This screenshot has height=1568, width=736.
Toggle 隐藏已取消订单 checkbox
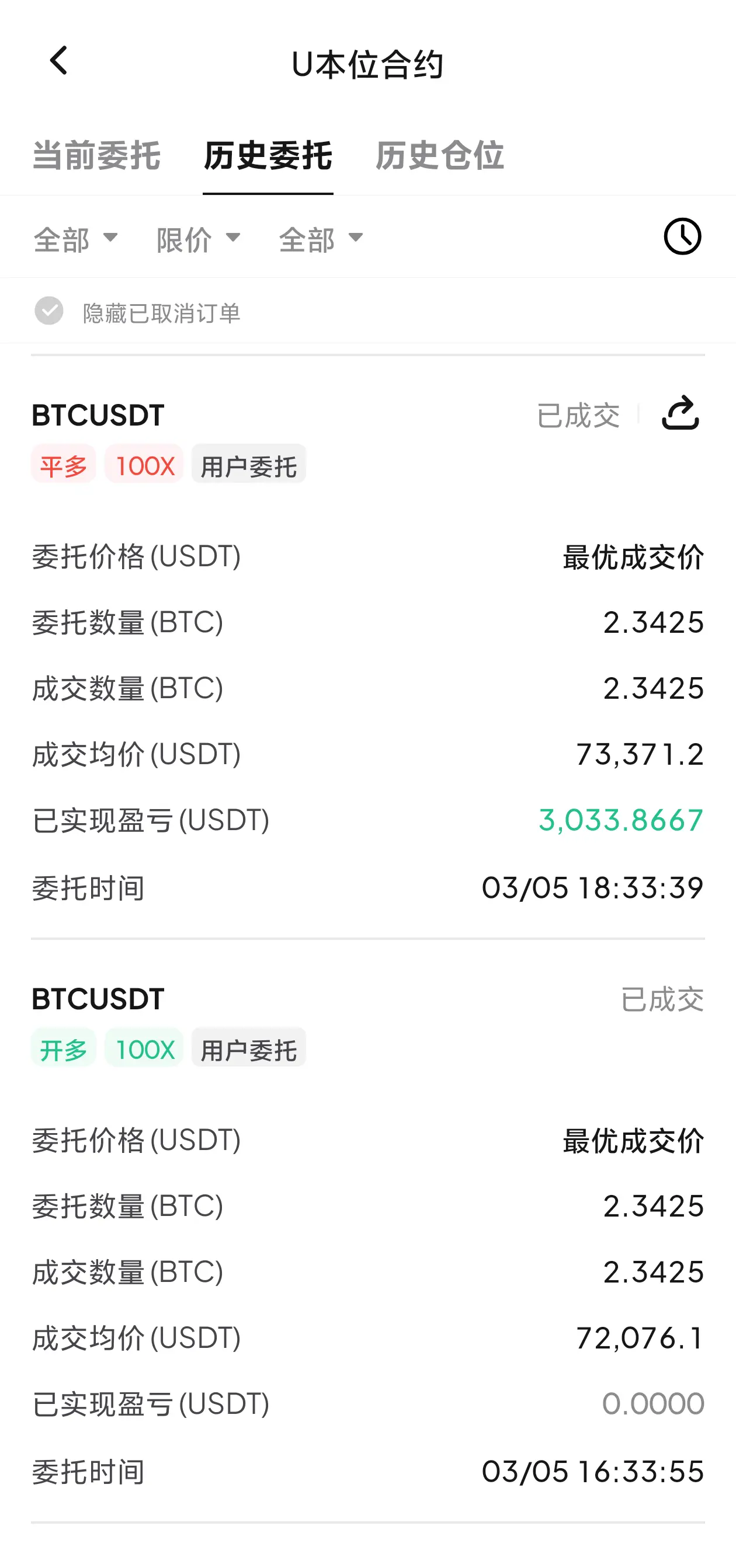pyautogui.click(x=49, y=311)
